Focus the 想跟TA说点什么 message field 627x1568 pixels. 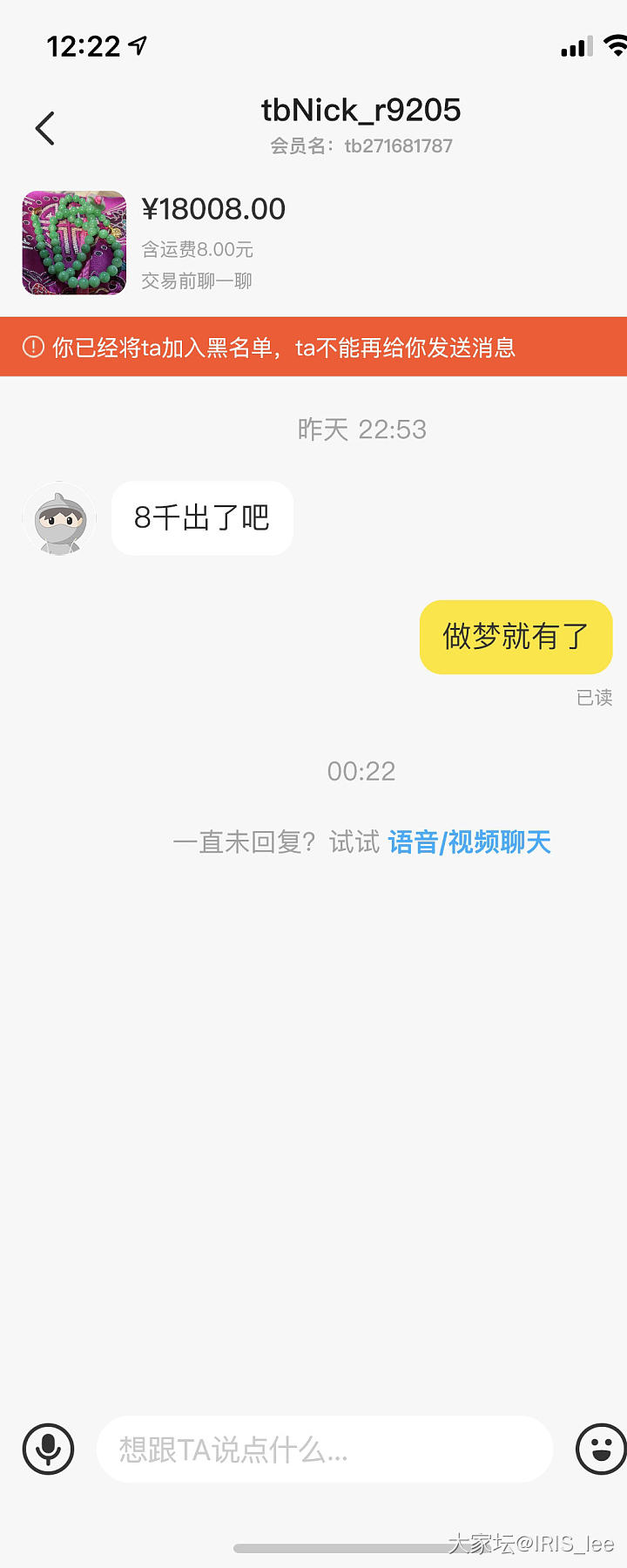point(324,1450)
